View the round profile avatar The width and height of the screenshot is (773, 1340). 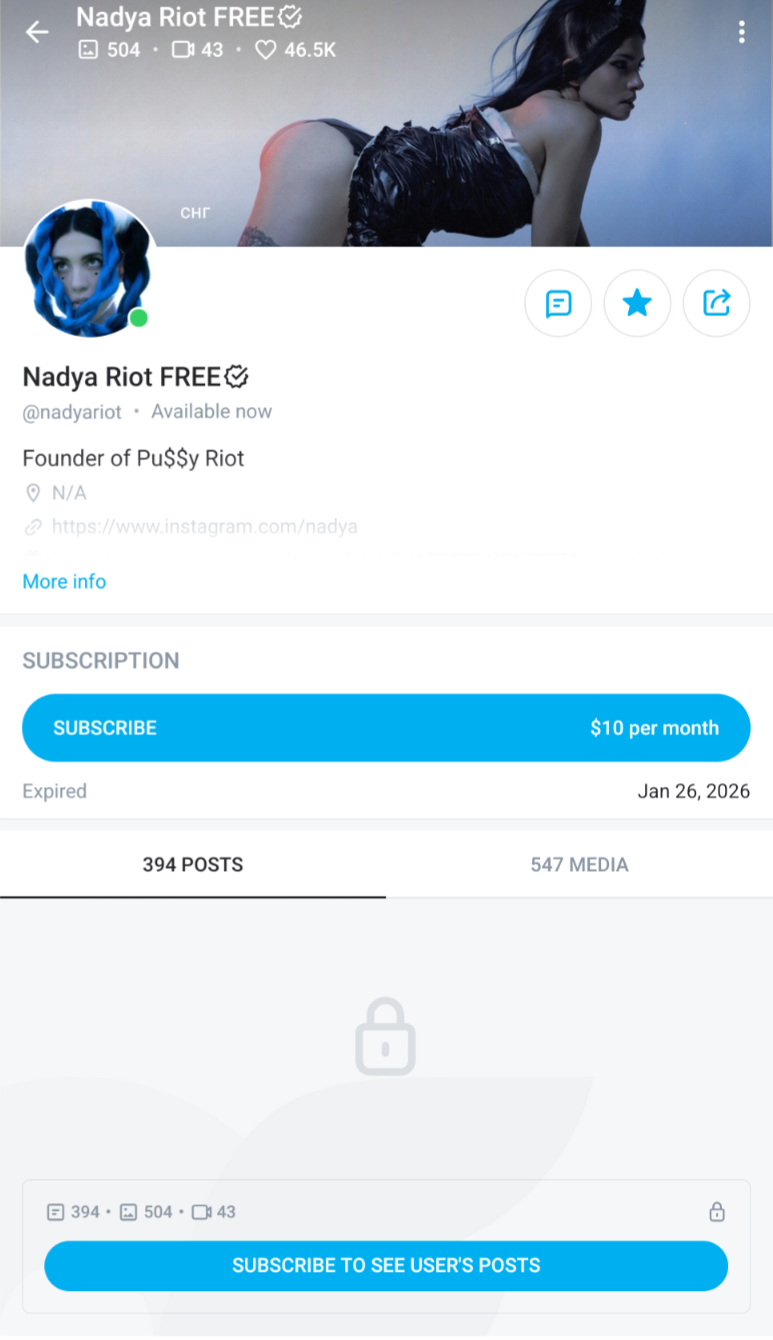point(88,268)
